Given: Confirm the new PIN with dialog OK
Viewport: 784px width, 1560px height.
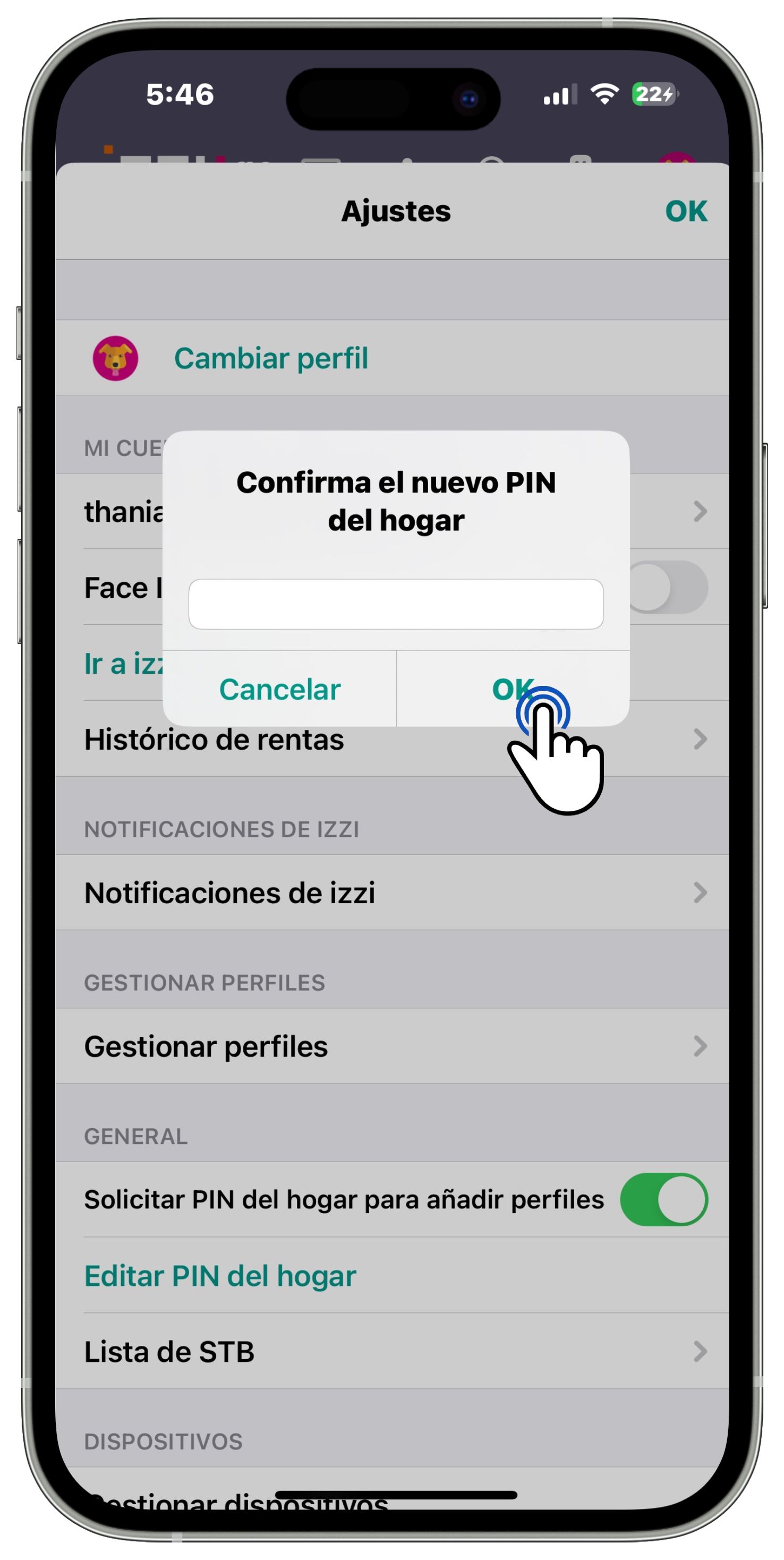Looking at the screenshot, I should [x=512, y=689].
